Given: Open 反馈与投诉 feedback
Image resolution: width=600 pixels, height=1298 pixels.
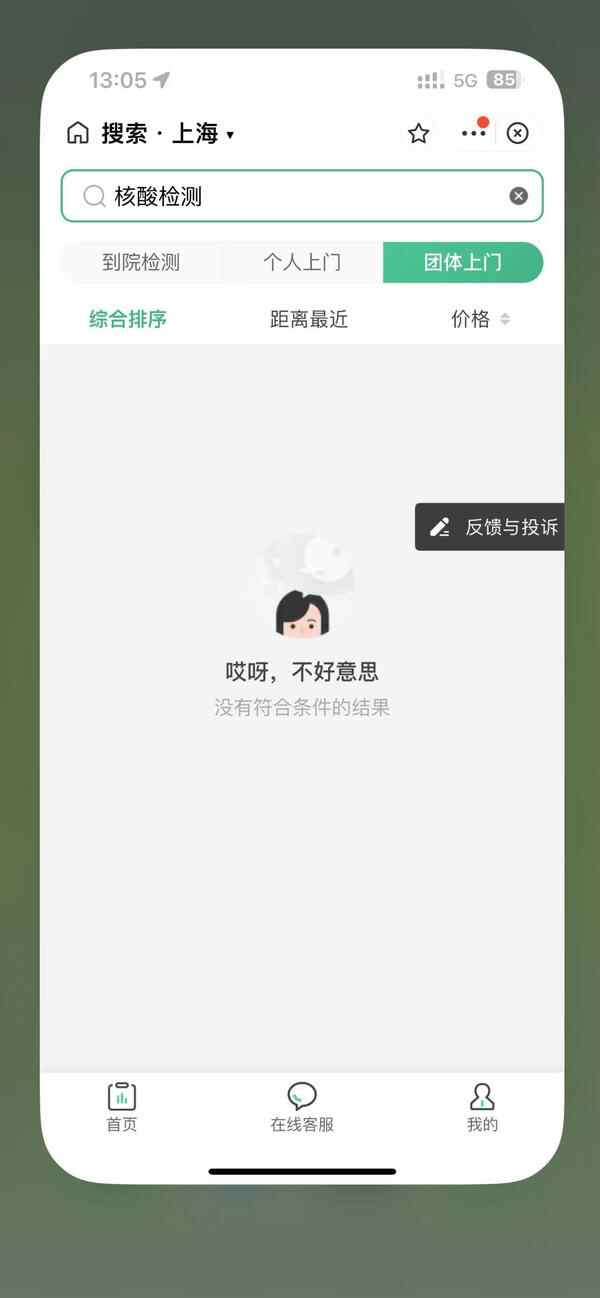Looking at the screenshot, I should point(493,527).
